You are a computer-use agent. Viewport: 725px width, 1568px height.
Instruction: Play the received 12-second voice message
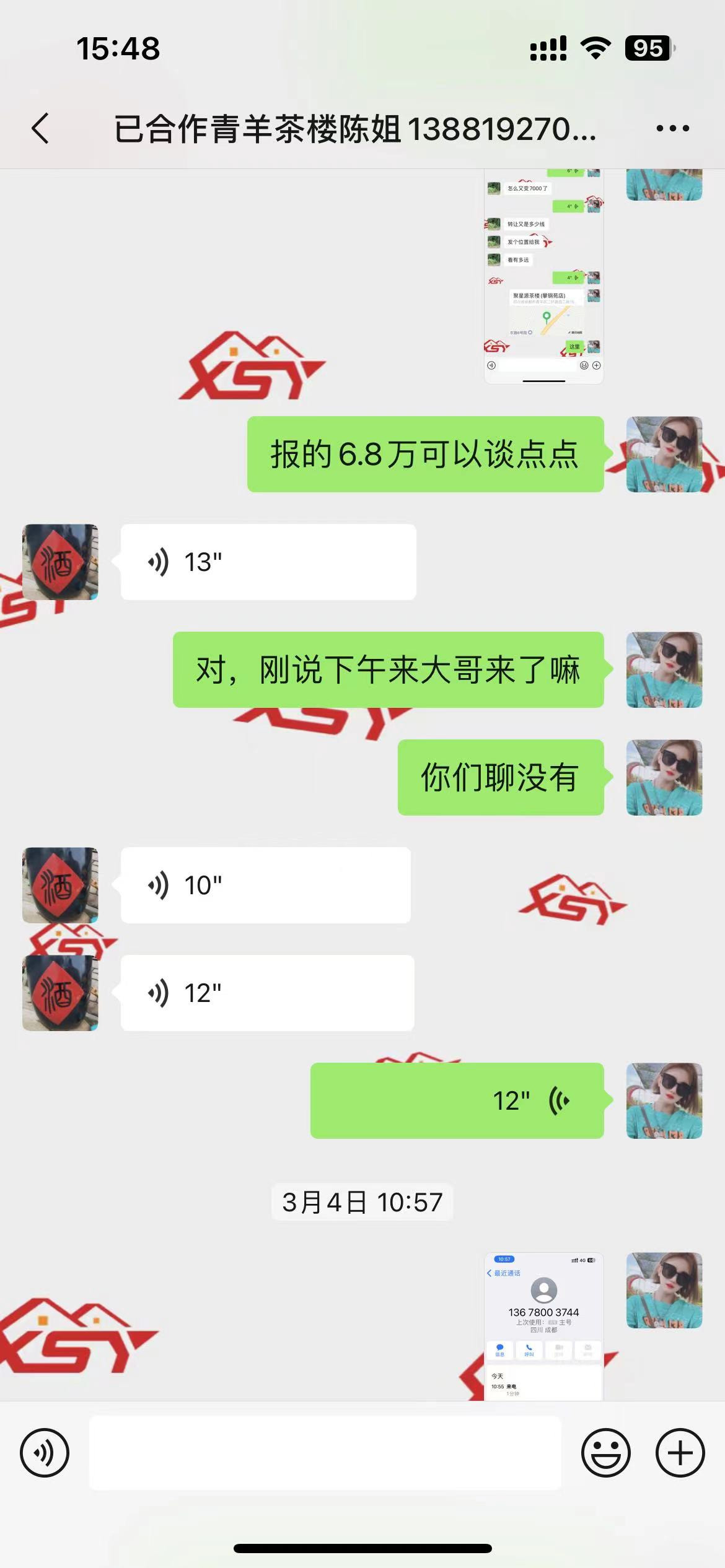pos(267,993)
